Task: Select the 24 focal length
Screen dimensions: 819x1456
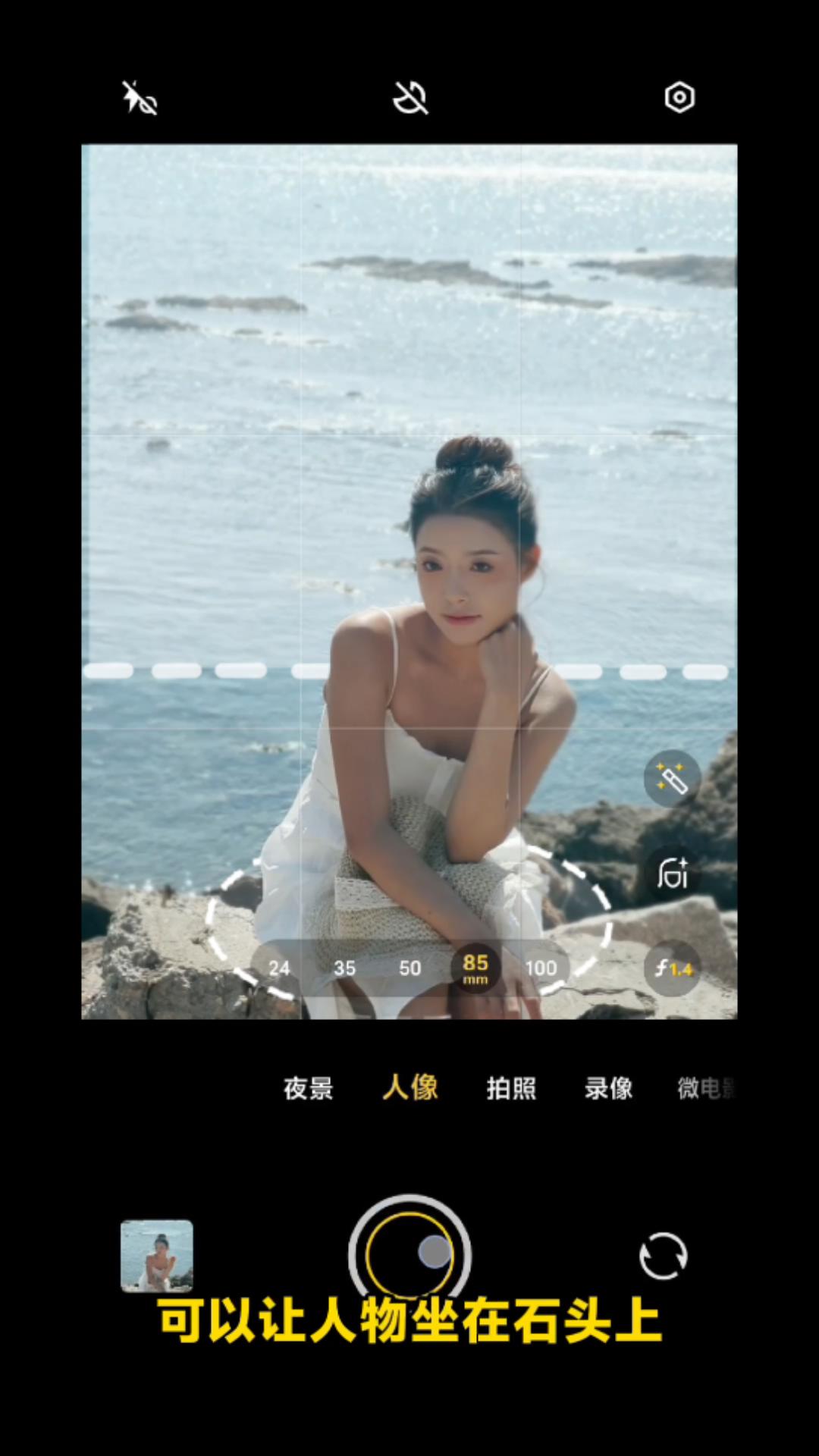Action: (x=279, y=968)
